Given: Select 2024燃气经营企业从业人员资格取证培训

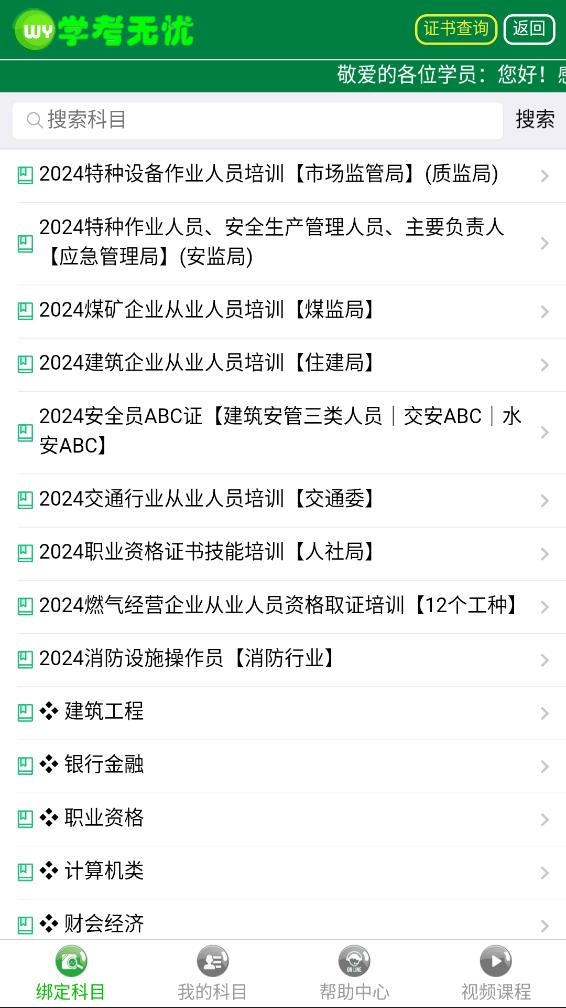Looking at the screenshot, I should (x=283, y=607).
